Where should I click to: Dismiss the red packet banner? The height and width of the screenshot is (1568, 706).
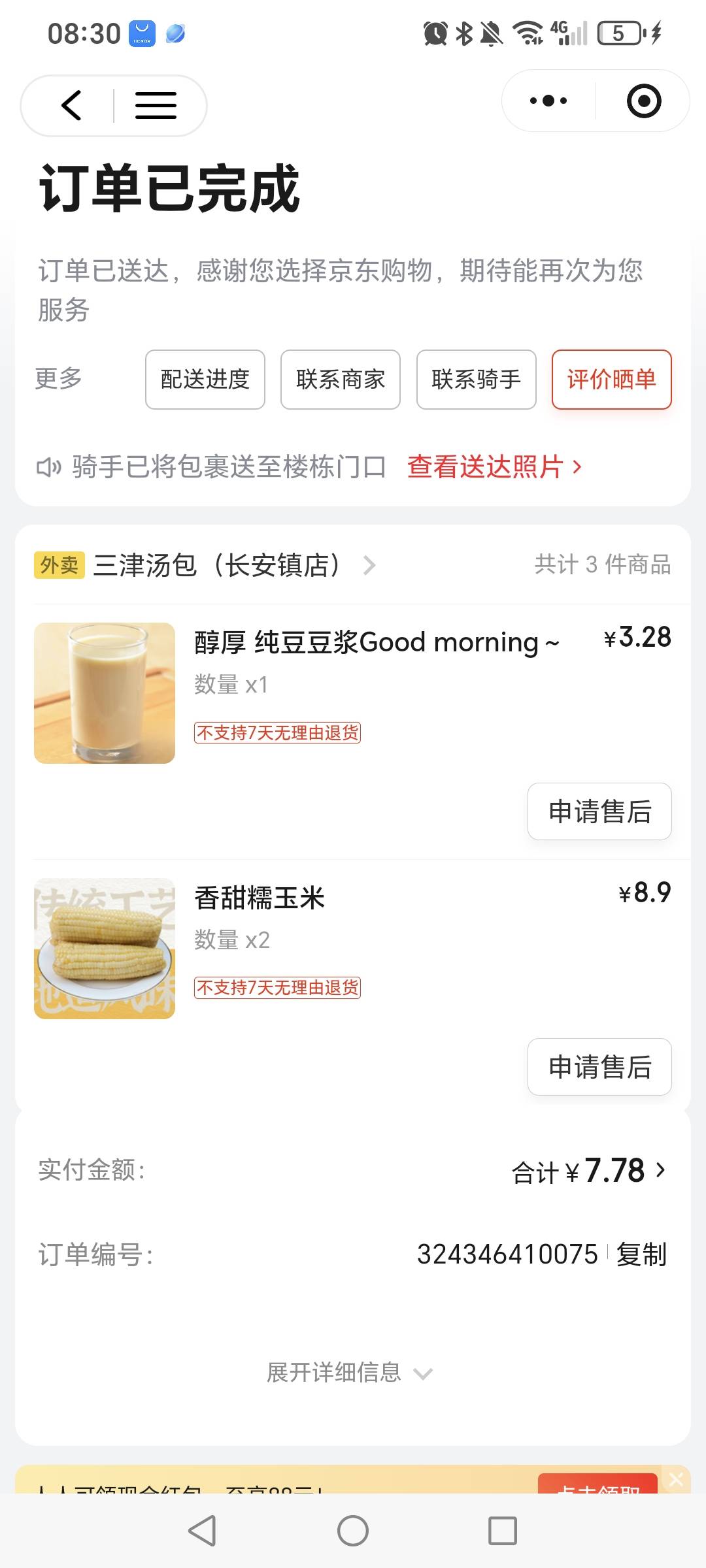[x=676, y=1479]
